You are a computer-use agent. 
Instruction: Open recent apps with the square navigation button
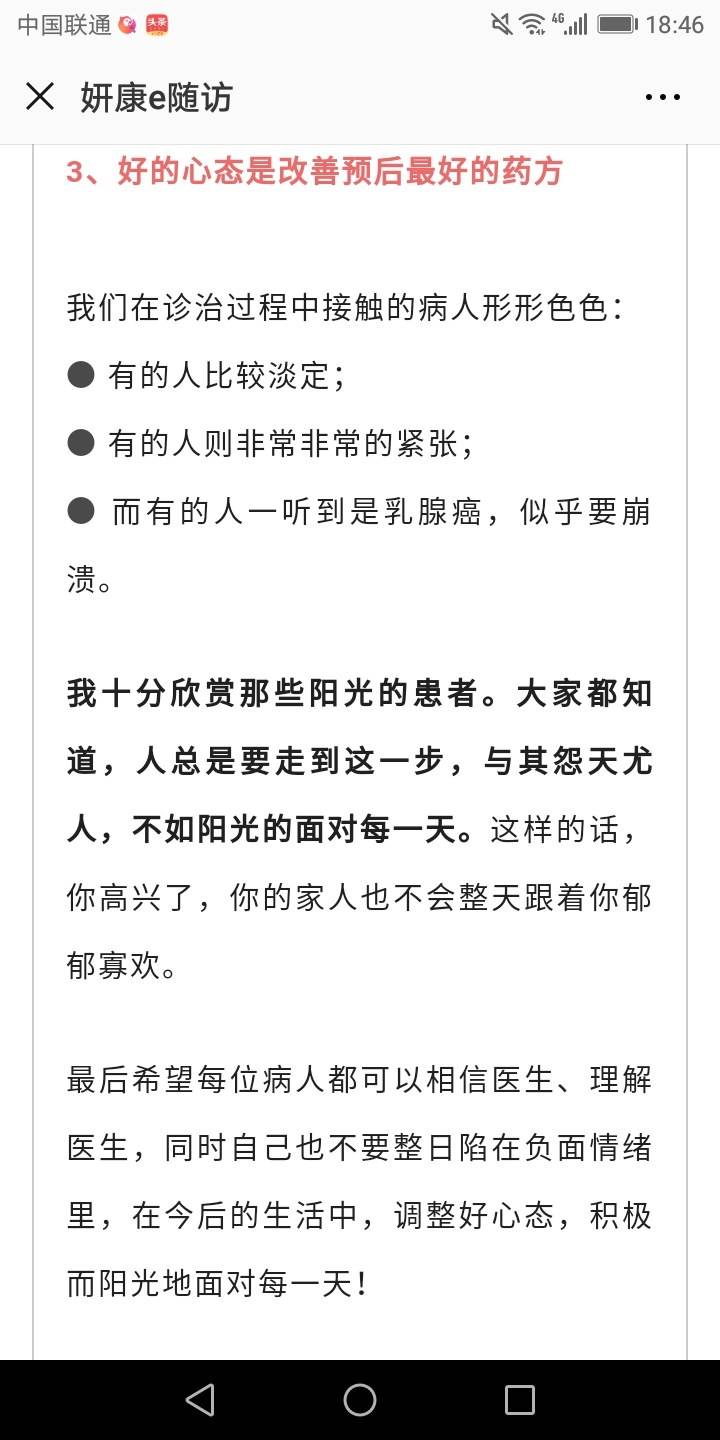tap(519, 1400)
